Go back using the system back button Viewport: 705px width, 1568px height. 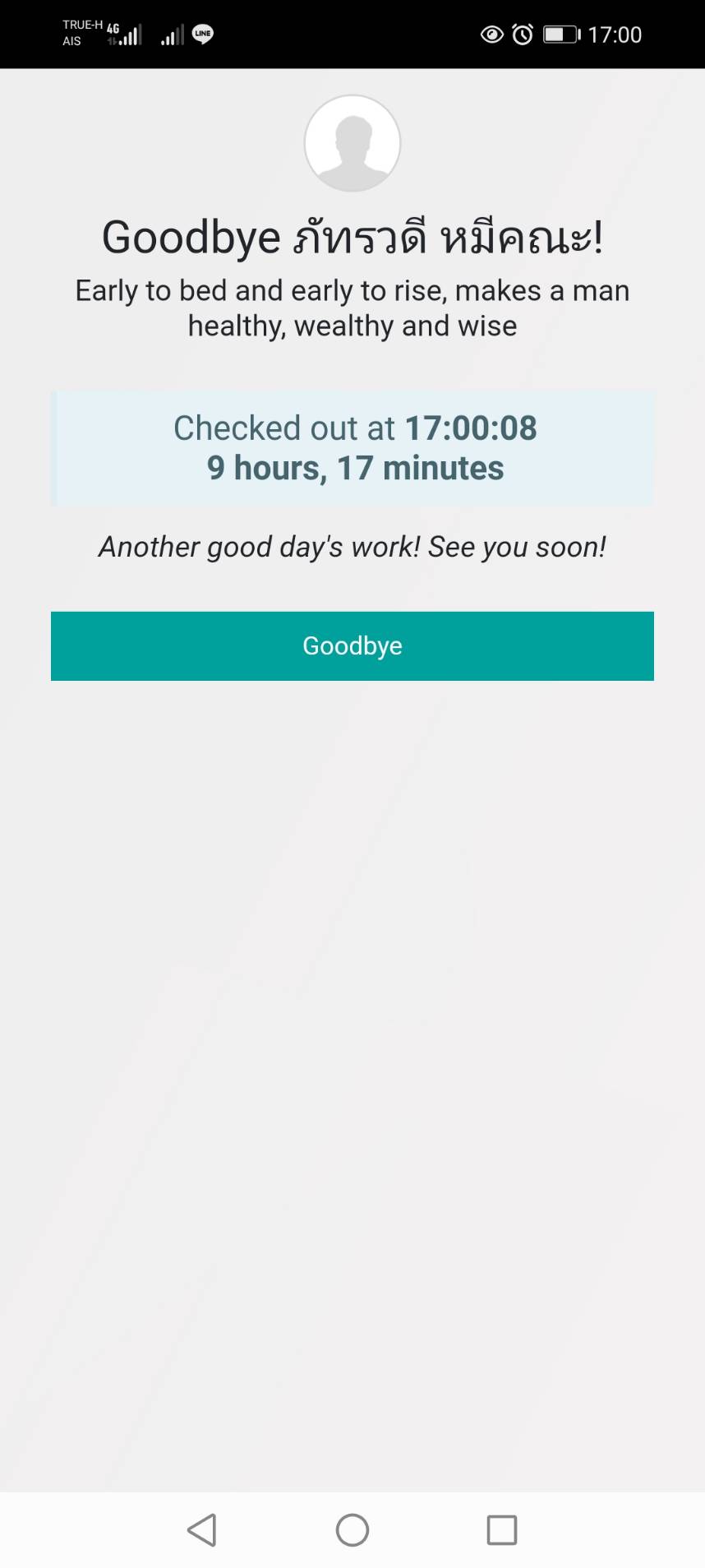coord(202,1529)
